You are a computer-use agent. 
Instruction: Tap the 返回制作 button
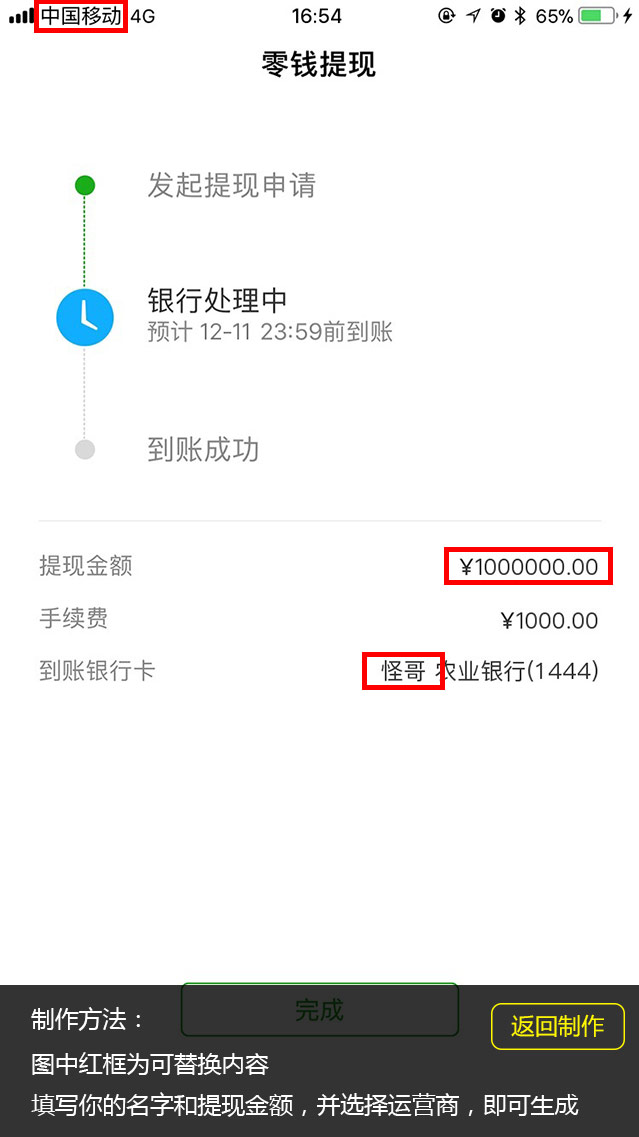(x=557, y=1026)
